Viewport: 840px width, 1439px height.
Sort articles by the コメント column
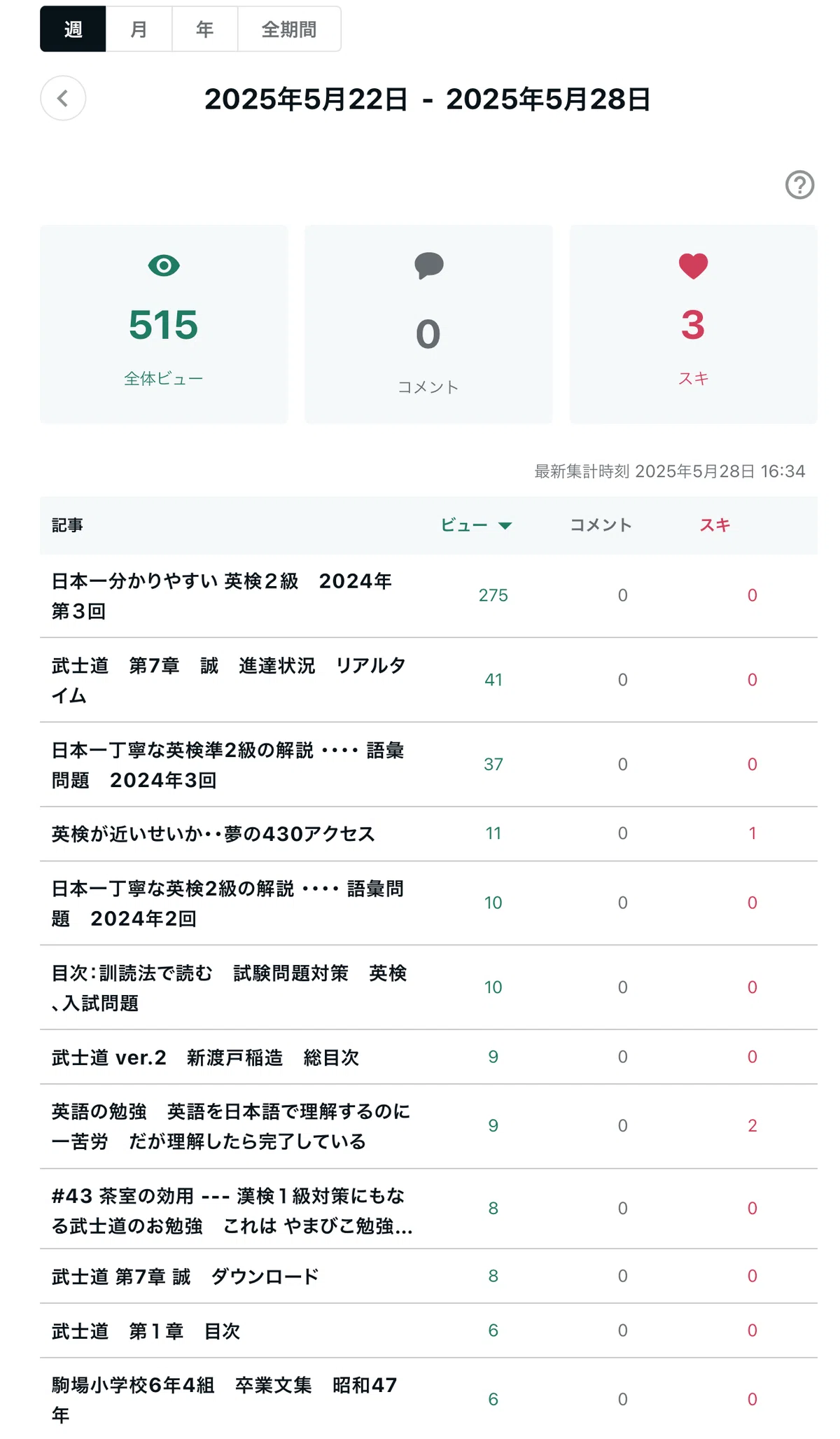tap(601, 525)
